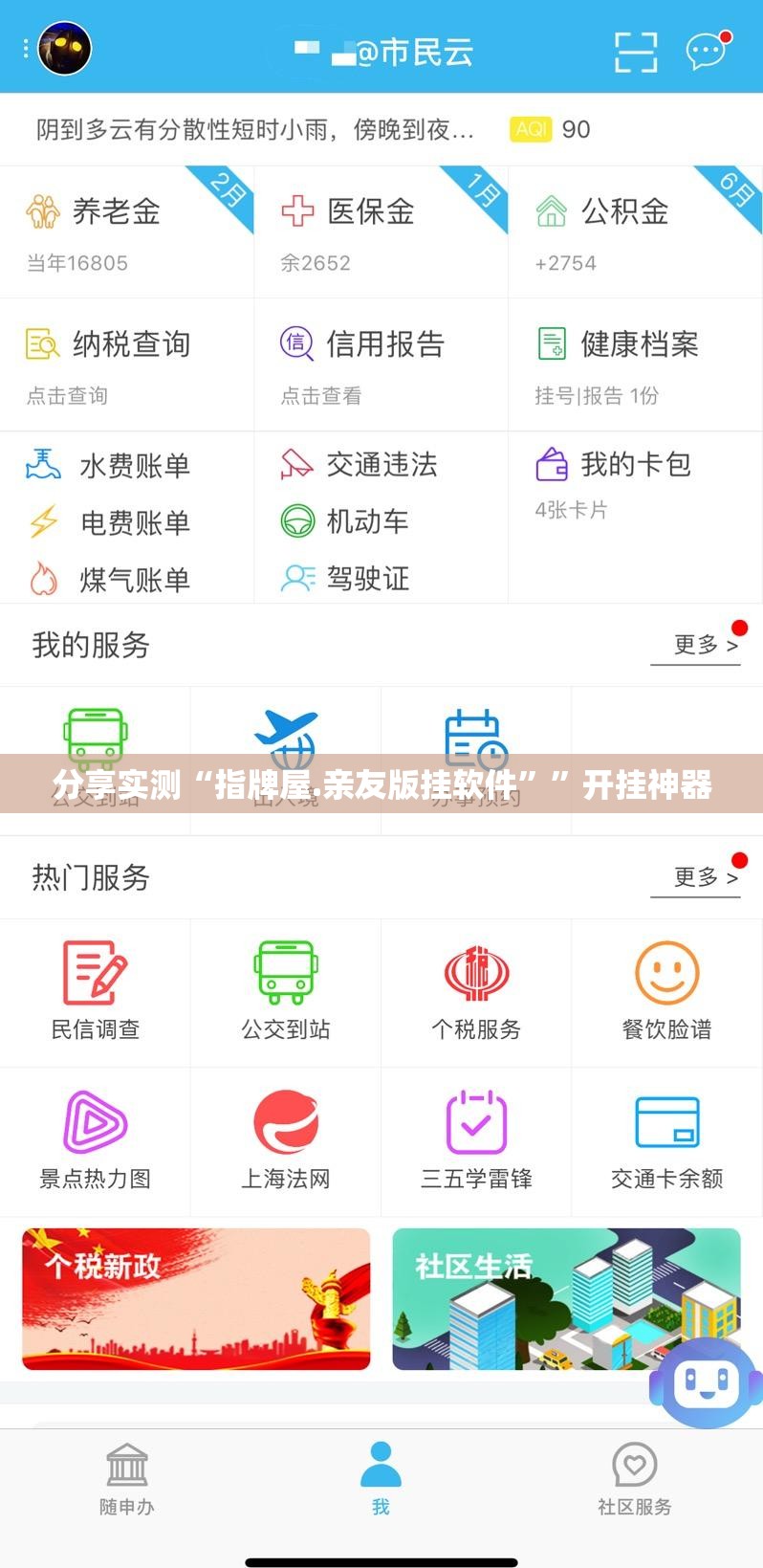Check 纳税查询 tax inquiry

pos(126,364)
